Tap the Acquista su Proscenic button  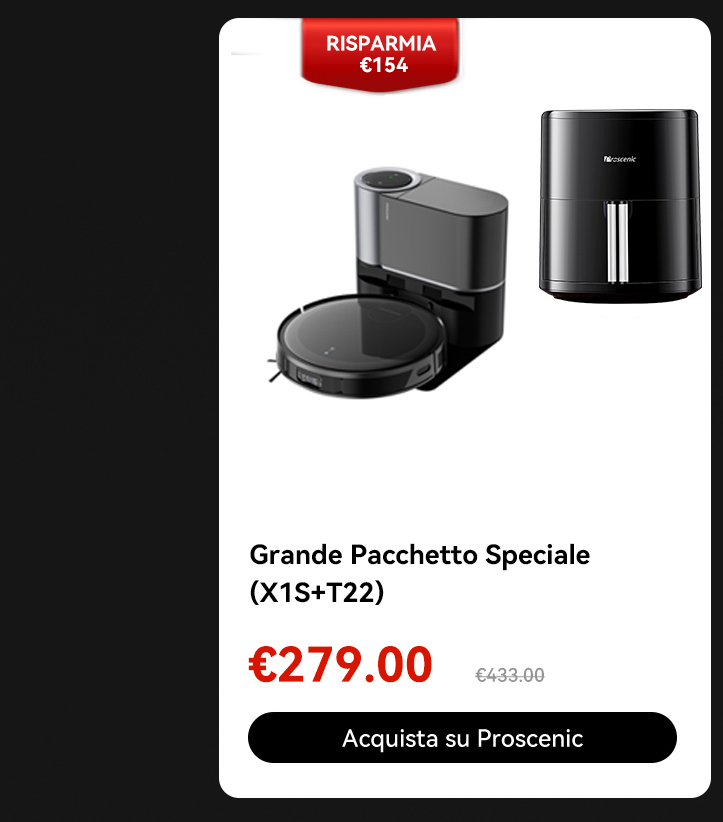[x=462, y=738]
